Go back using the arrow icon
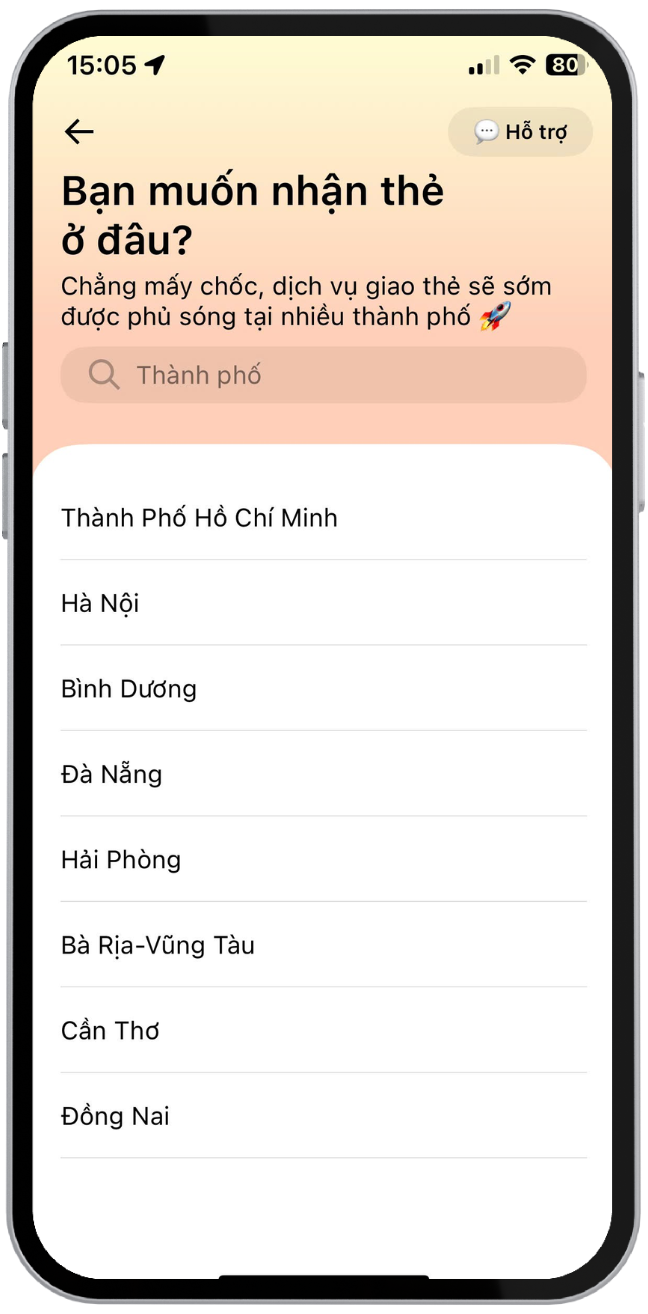The image size is (648, 1314). pos(79,132)
